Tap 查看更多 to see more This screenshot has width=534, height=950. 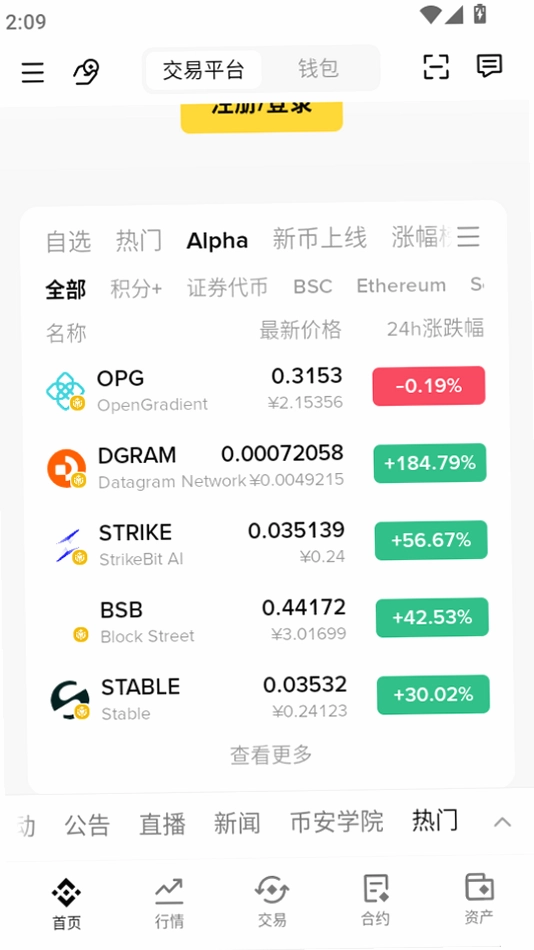tap(271, 755)
